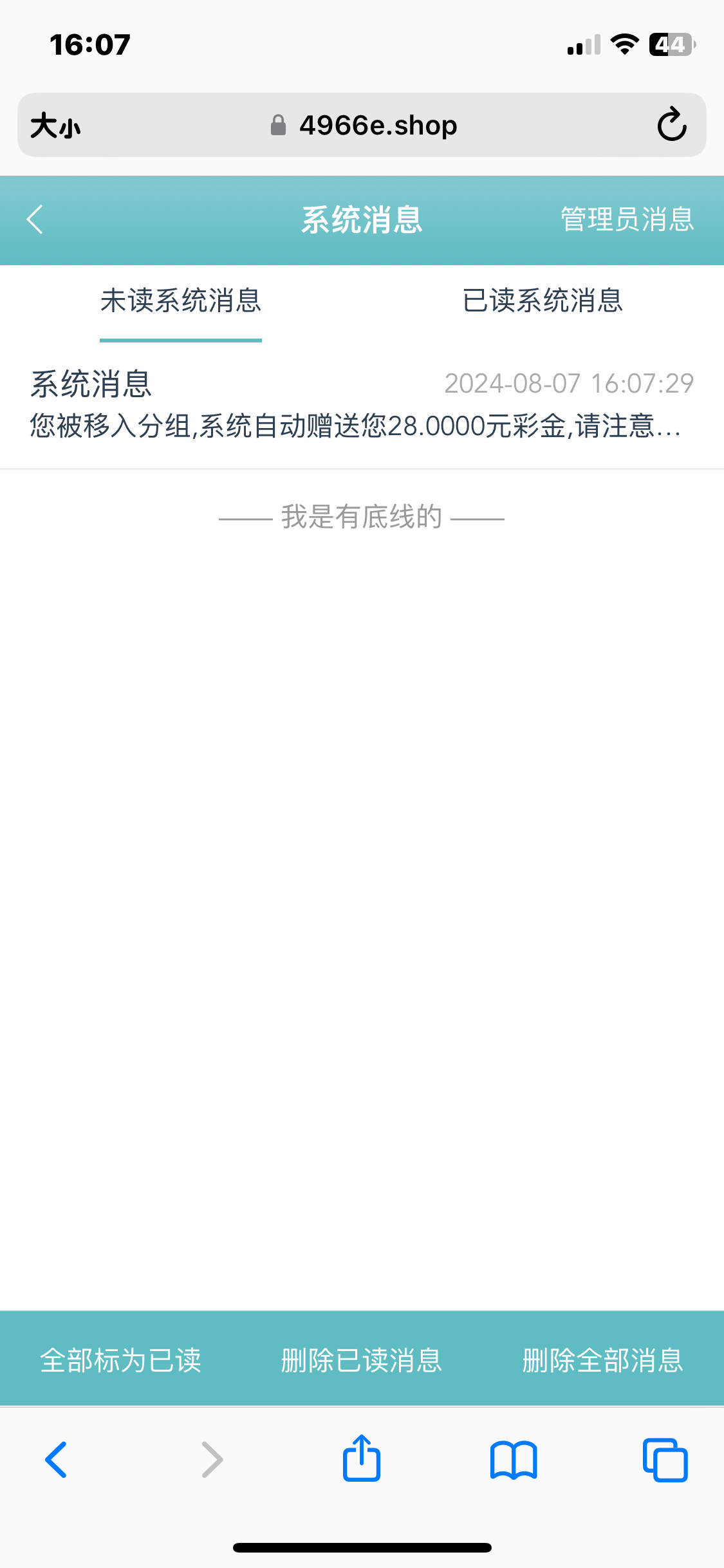Show open Safari tabs
724x1568 pixels.
[x=665, y=1460]
